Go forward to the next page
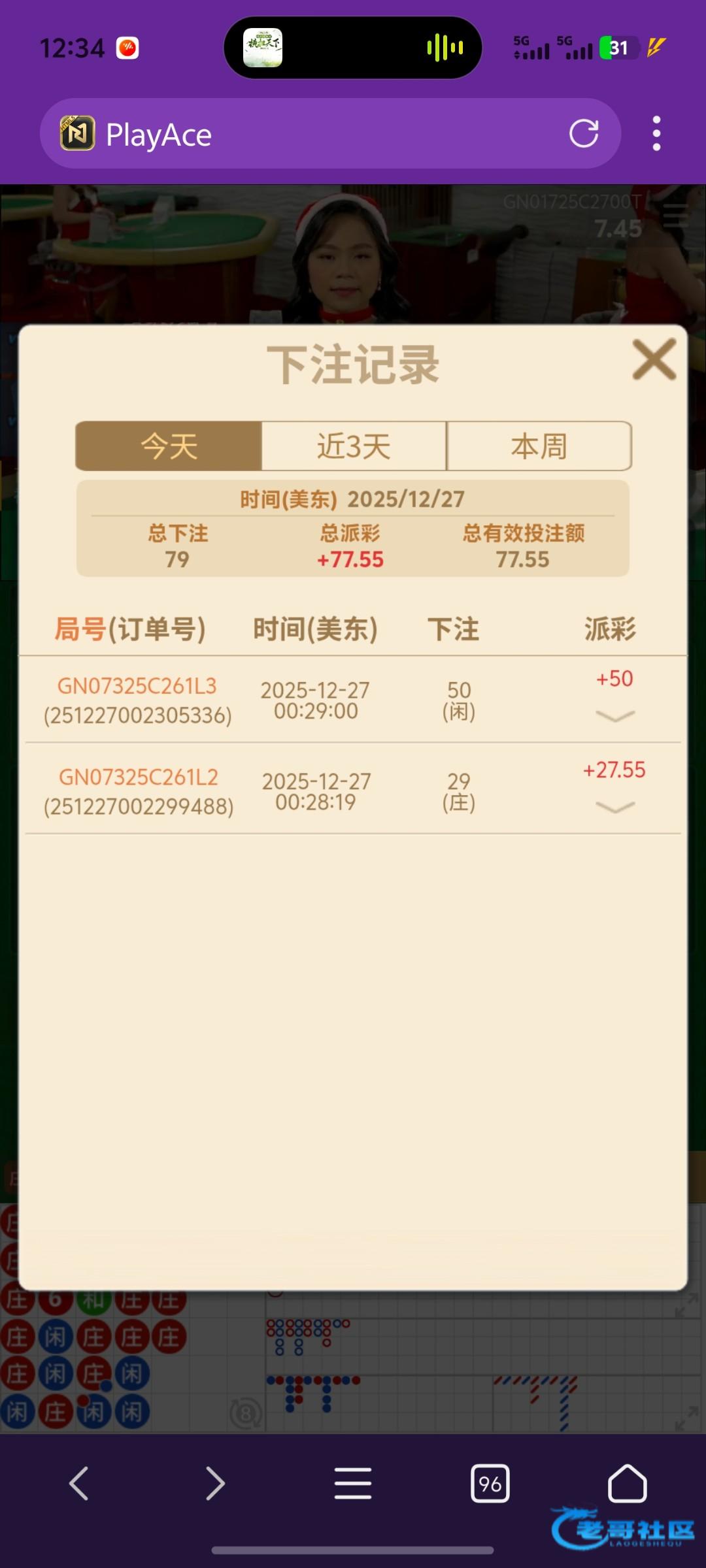Screen dimensions: 706x1568 215,1483
